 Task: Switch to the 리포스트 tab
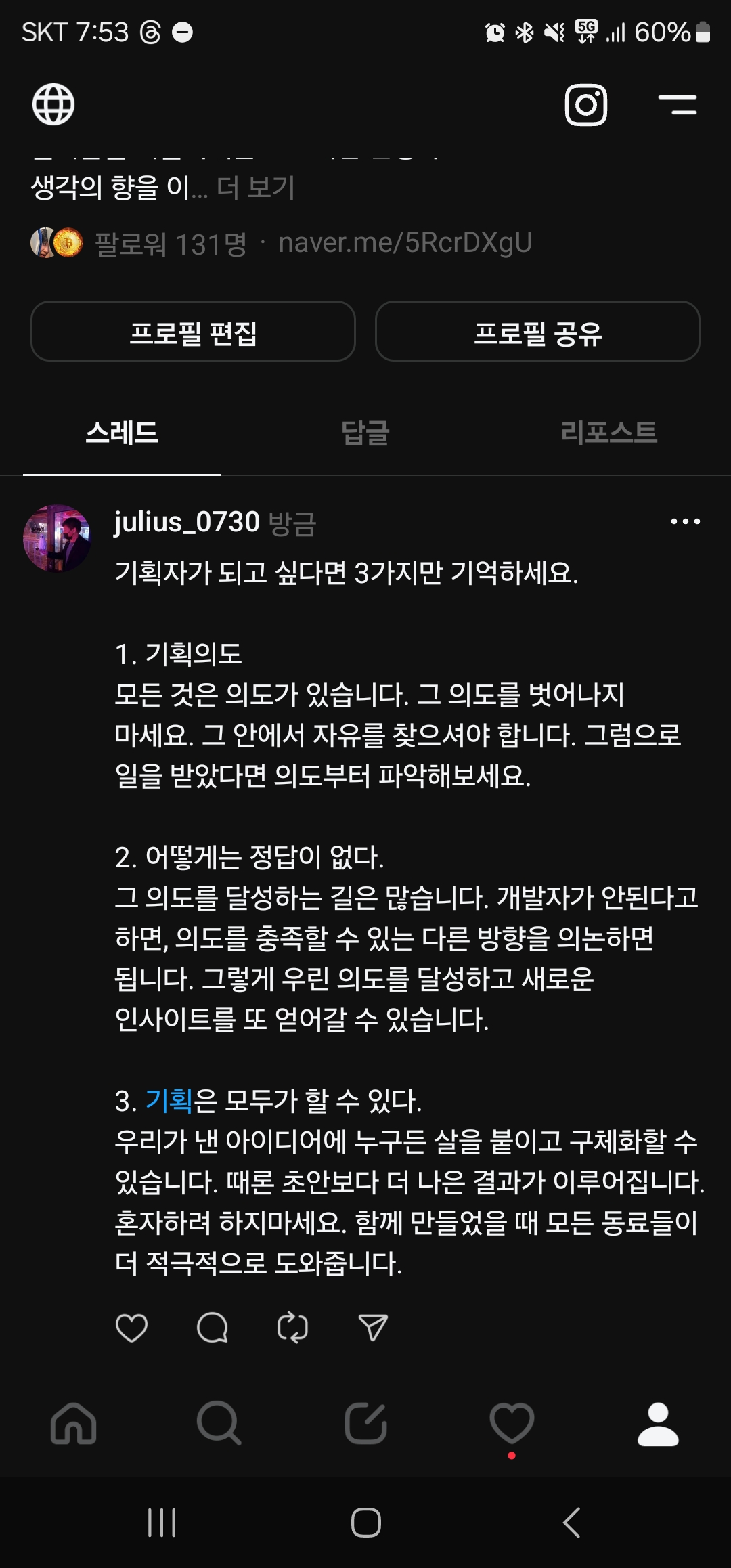pos(608,433)
